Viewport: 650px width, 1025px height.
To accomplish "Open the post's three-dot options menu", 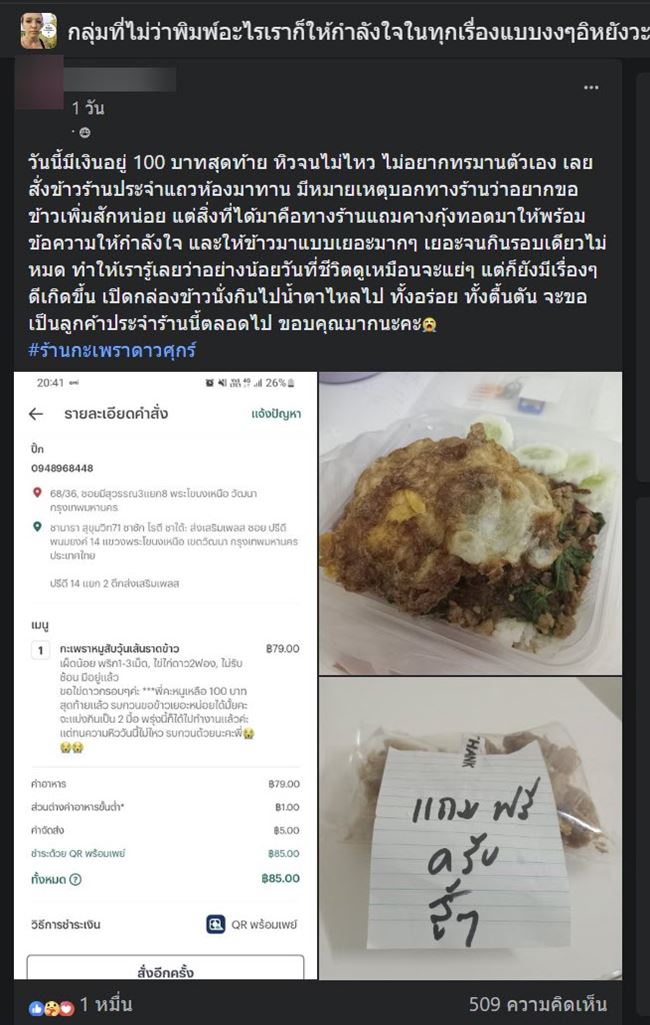I will point(591,87).
